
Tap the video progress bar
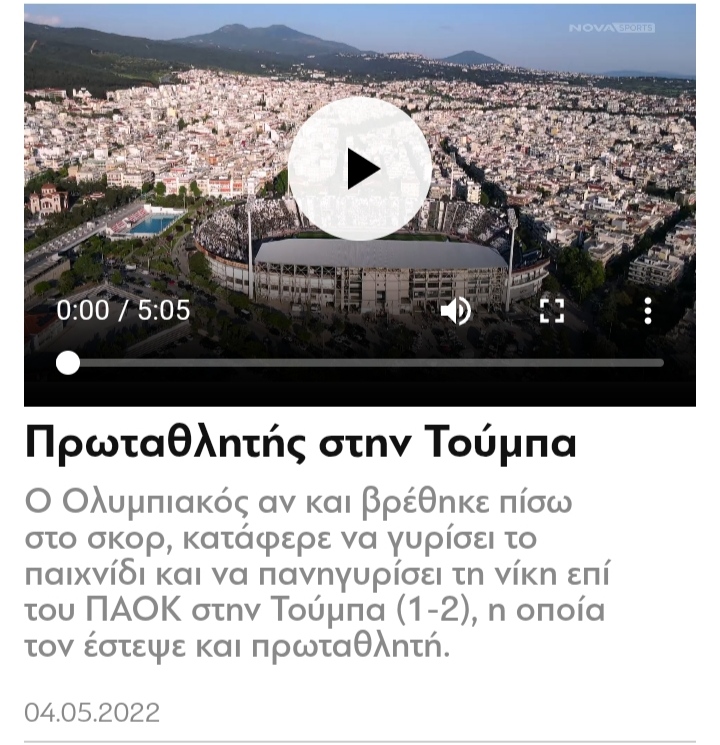pos(365,362)
